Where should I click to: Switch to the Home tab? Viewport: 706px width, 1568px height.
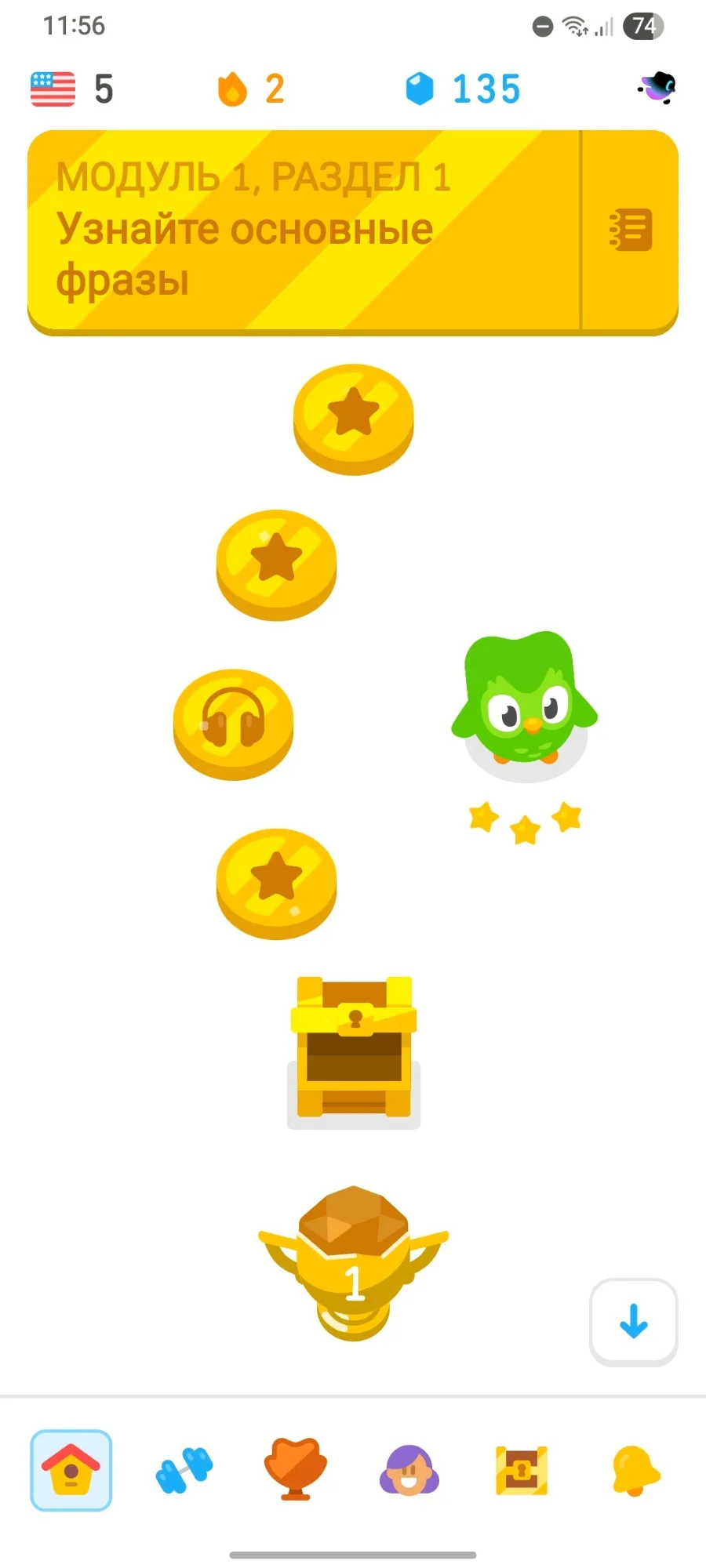tap(71, 1470)
